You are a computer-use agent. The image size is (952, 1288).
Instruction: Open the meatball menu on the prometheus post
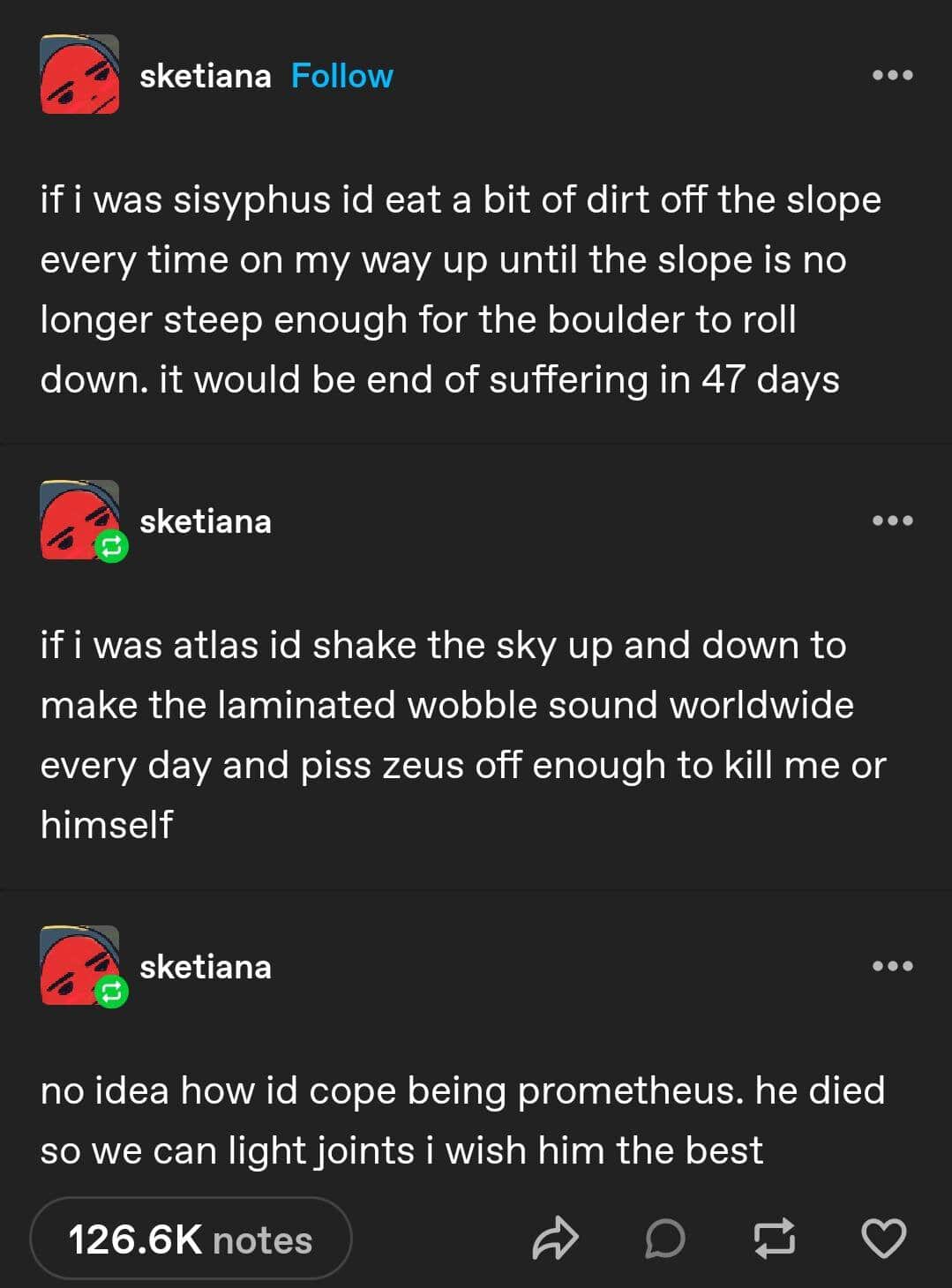(x=895, y=966)
